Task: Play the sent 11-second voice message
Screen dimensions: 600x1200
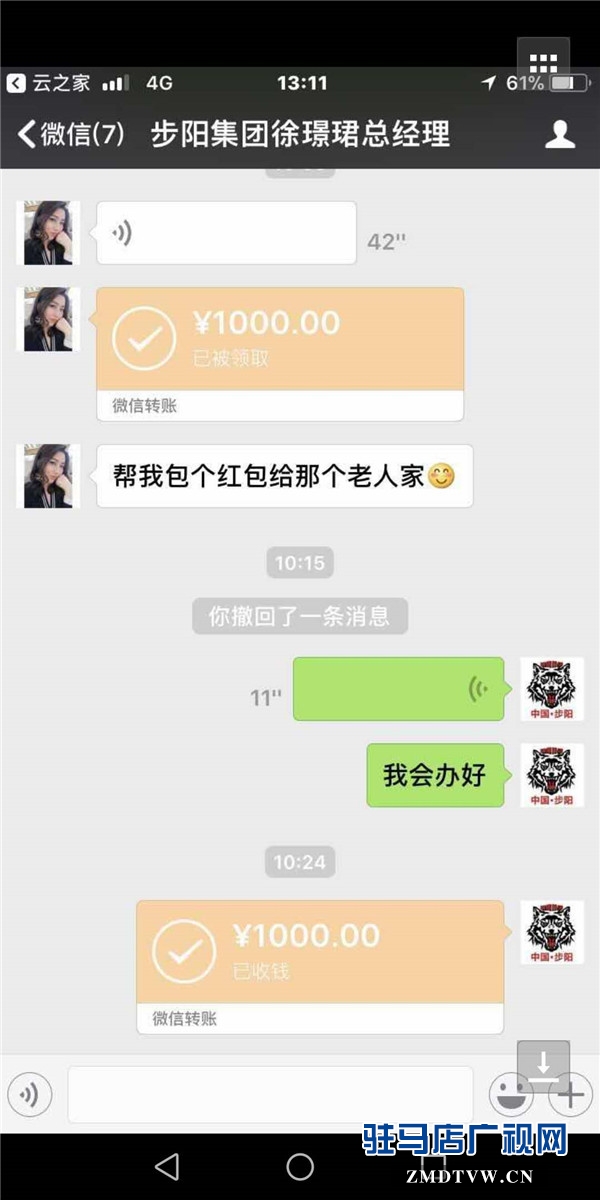Action: coord(404,689)
